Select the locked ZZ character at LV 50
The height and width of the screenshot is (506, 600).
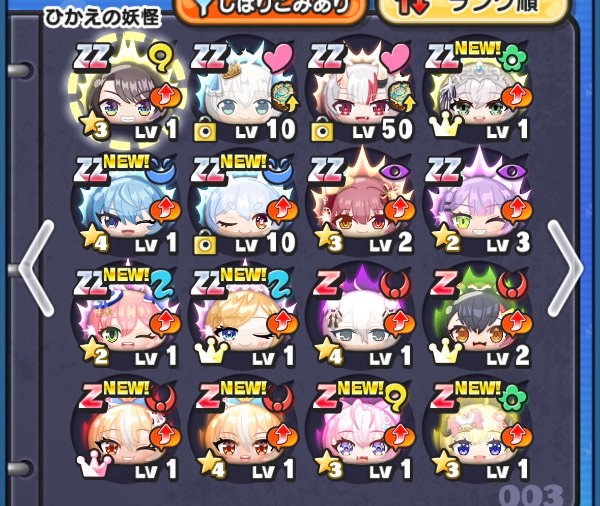(357, 92)
